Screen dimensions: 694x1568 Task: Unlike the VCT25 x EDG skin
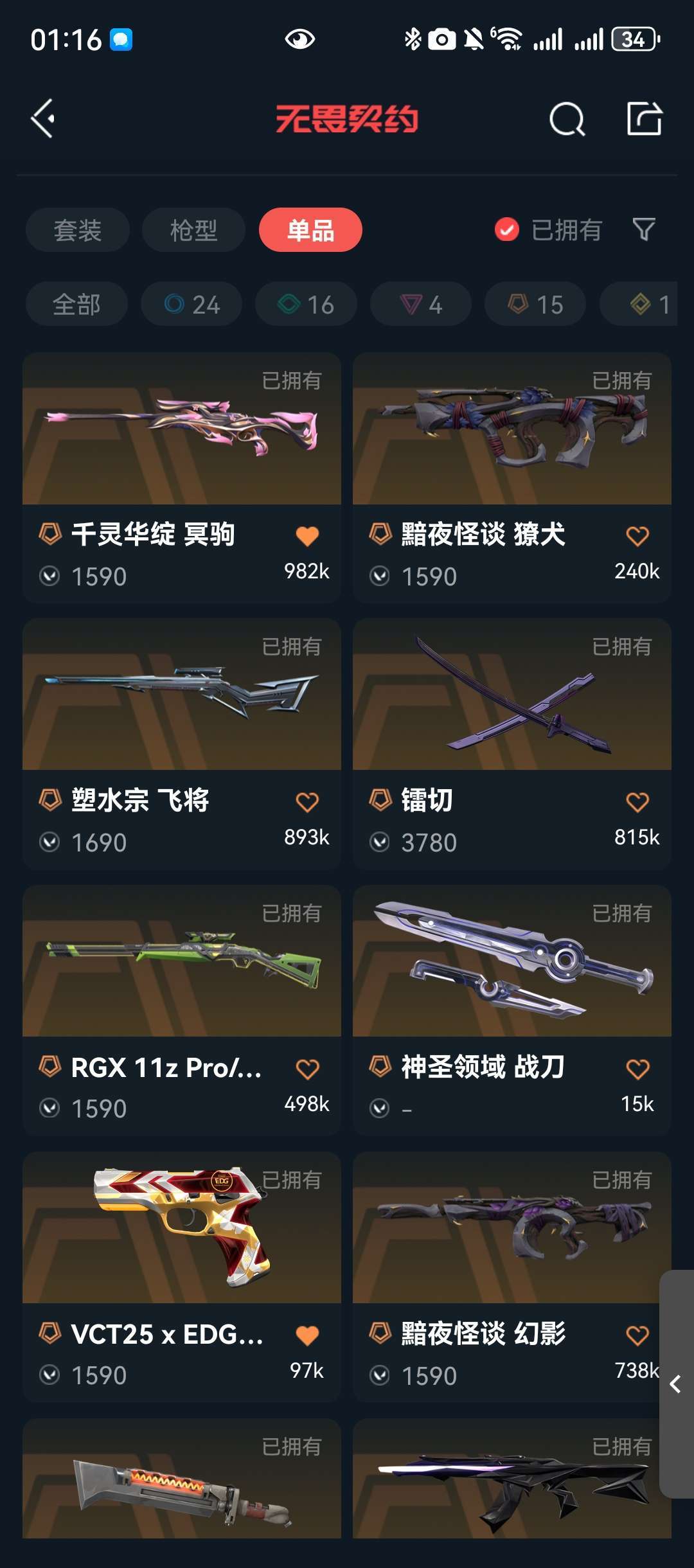coord(307,1335)
